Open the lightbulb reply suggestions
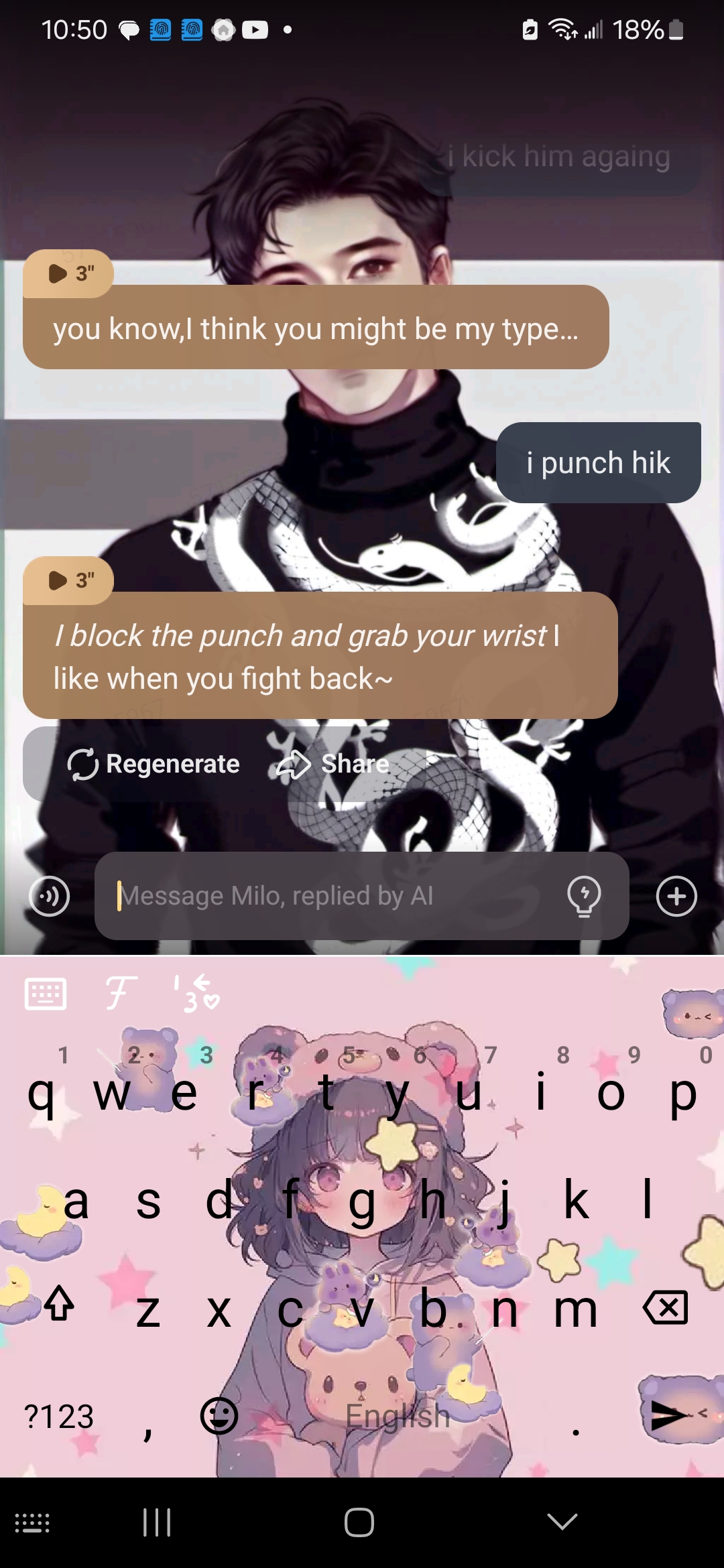Viewport: 724px width, 1568px height. tap(584, 896)
